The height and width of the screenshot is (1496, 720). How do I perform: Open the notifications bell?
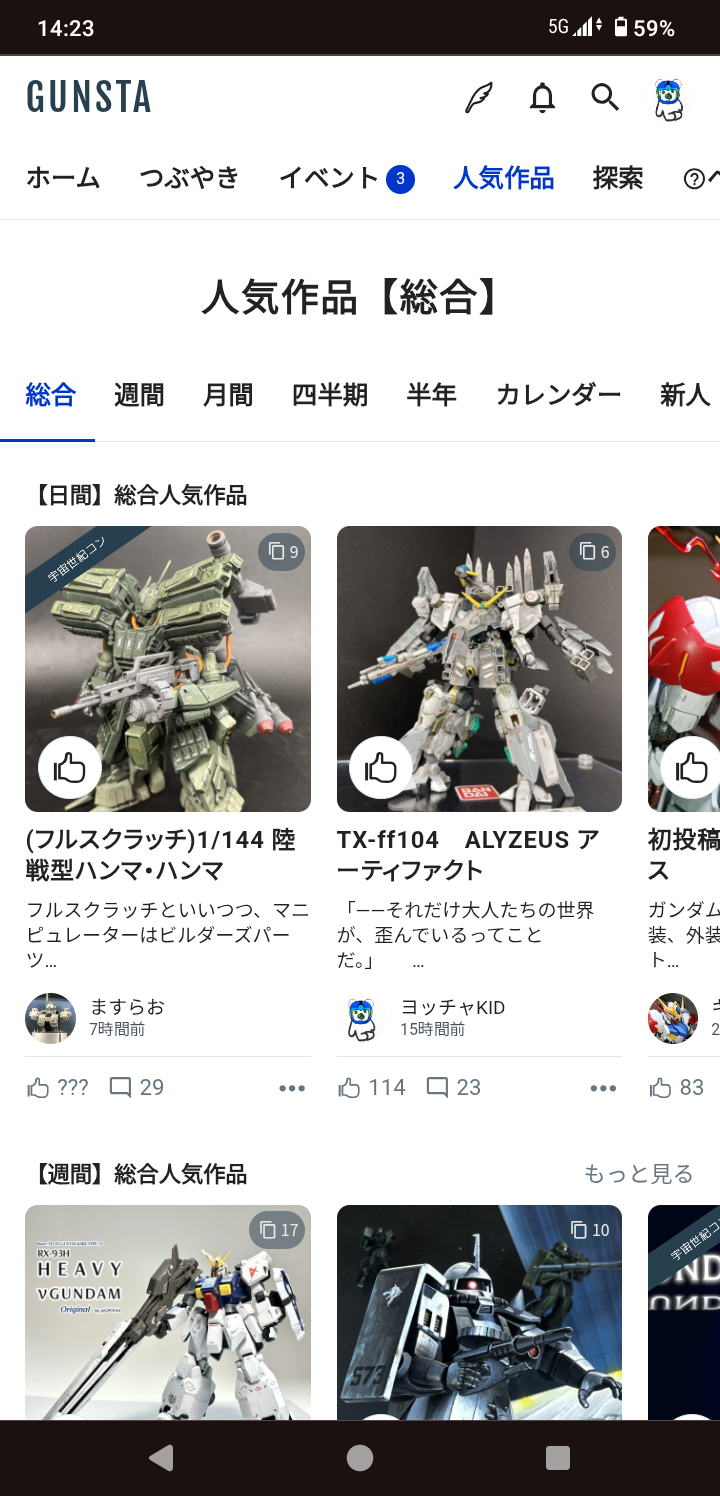pos(542,98)
